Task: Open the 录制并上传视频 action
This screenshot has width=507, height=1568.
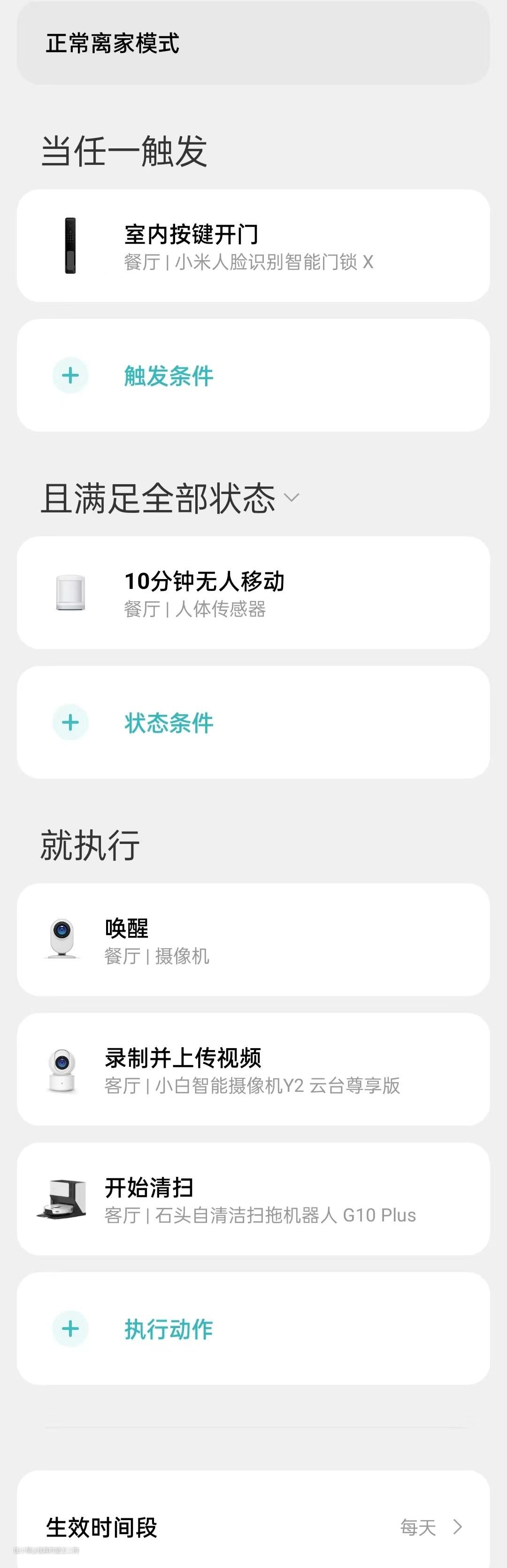Action: (253, 1069)
